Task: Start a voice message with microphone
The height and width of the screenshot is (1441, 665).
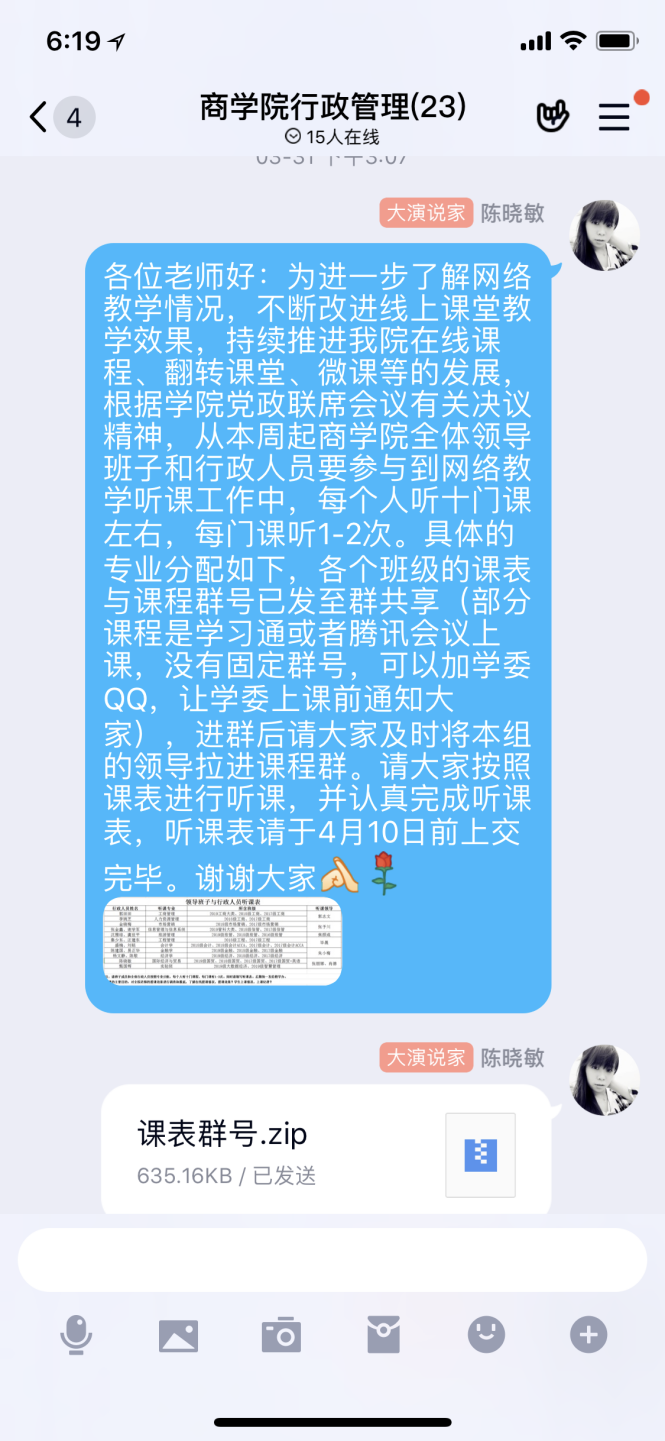Action: tap(76, 1334)
